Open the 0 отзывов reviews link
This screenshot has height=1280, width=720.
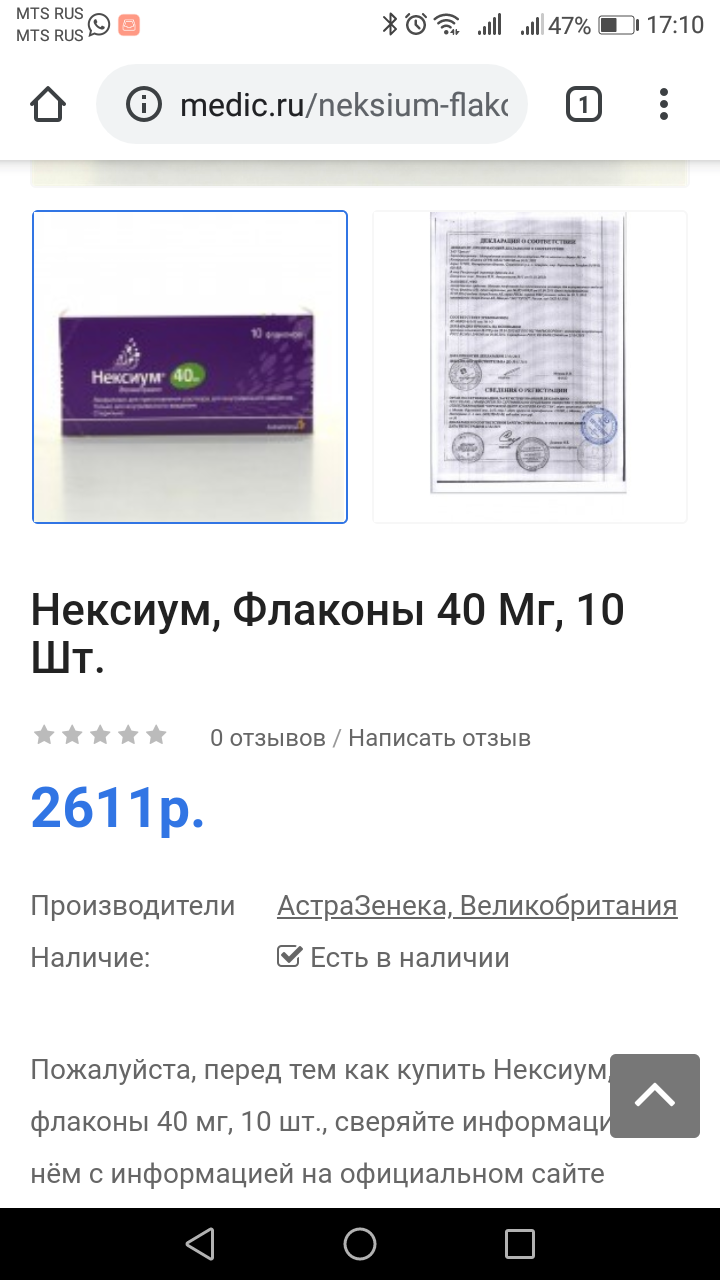point(267,738)
